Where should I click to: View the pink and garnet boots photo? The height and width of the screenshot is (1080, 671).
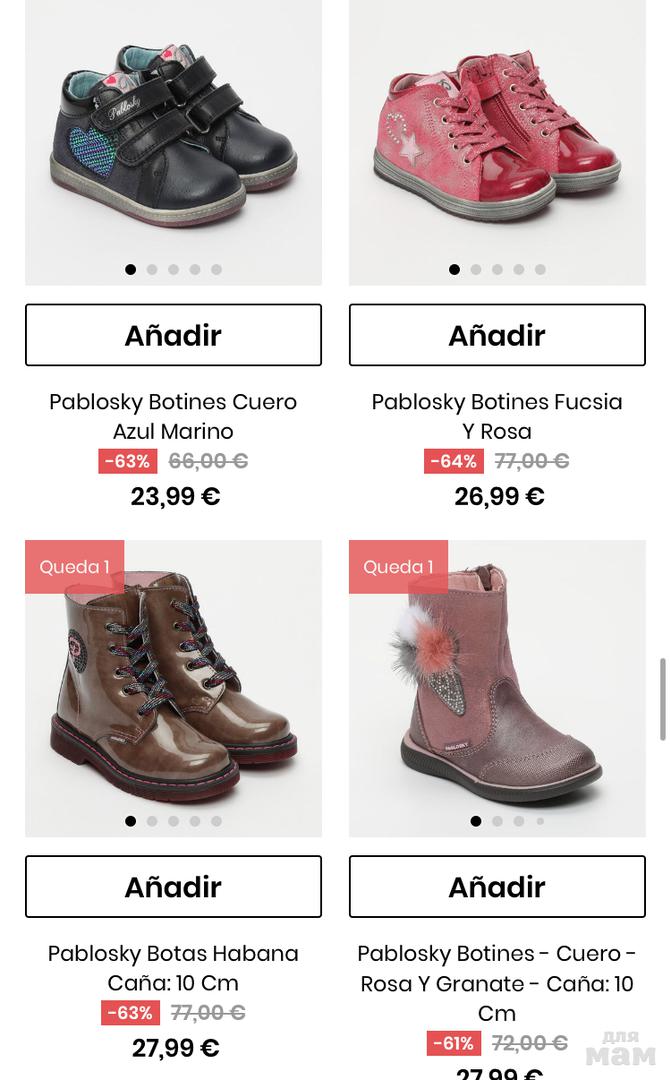[x=497, y=690]
